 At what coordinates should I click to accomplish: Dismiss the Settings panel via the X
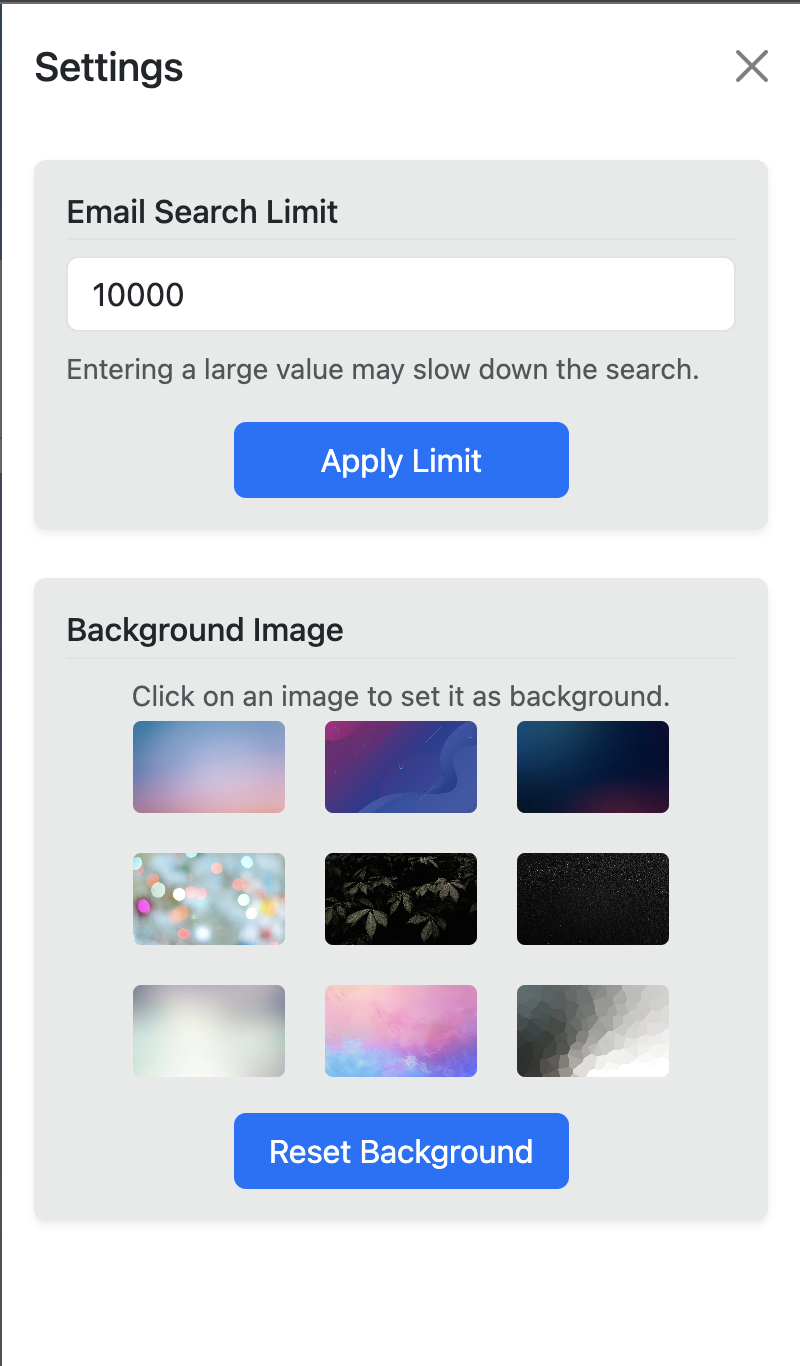coord(751,67)
